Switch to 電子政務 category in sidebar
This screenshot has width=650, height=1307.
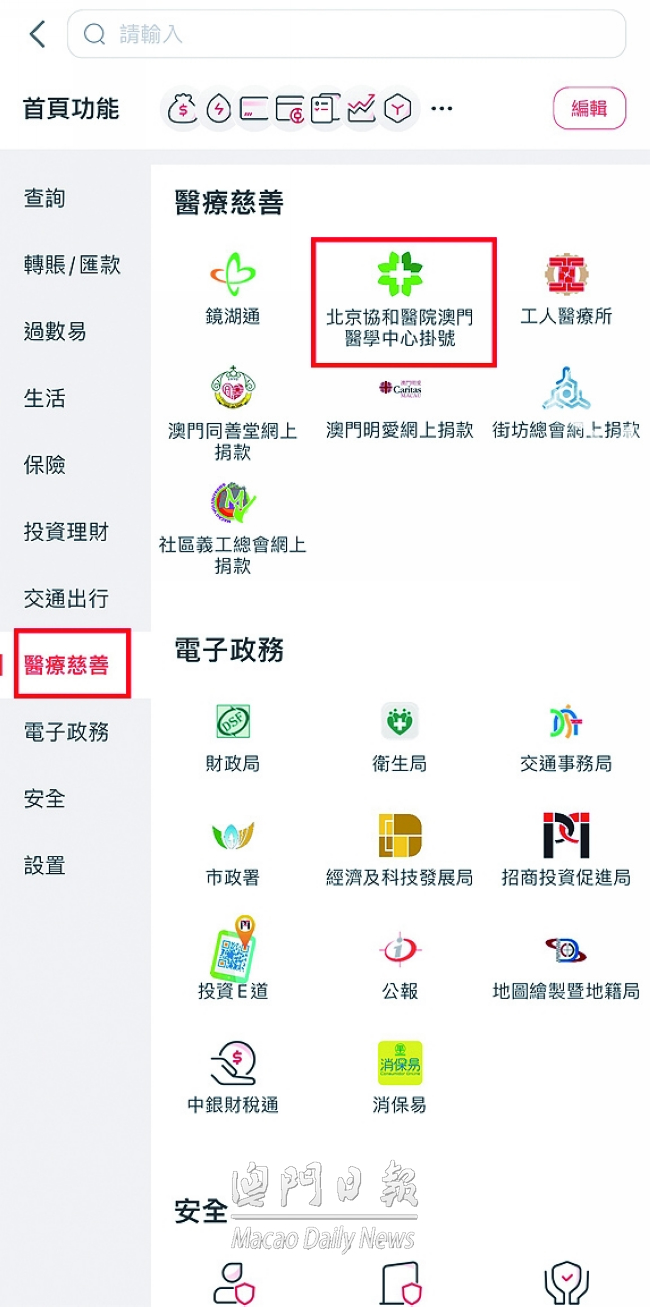coord(66,732)
